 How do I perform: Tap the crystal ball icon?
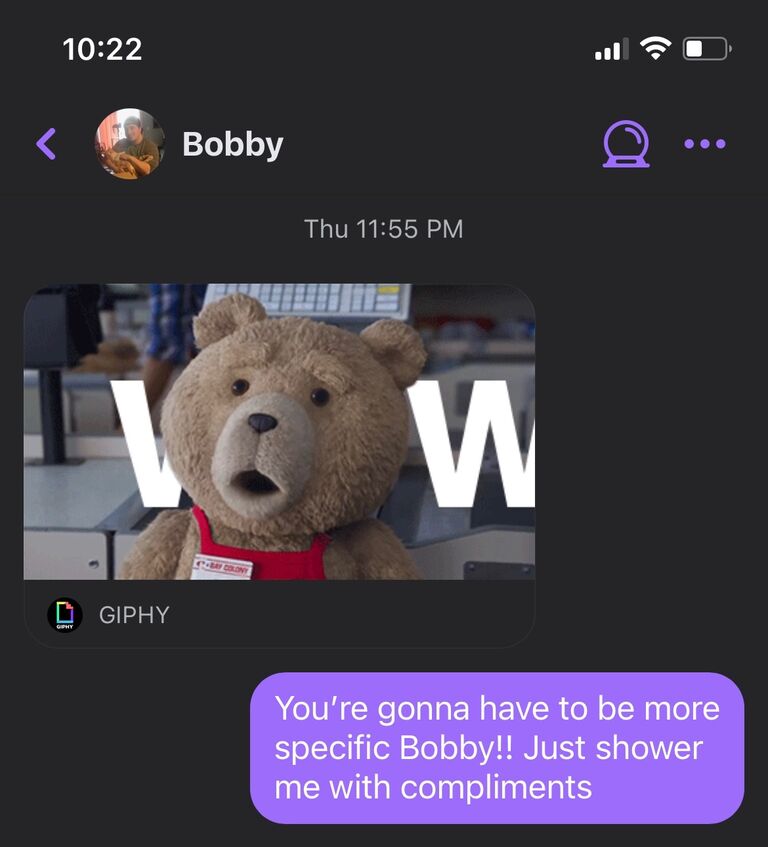[626, 144]
